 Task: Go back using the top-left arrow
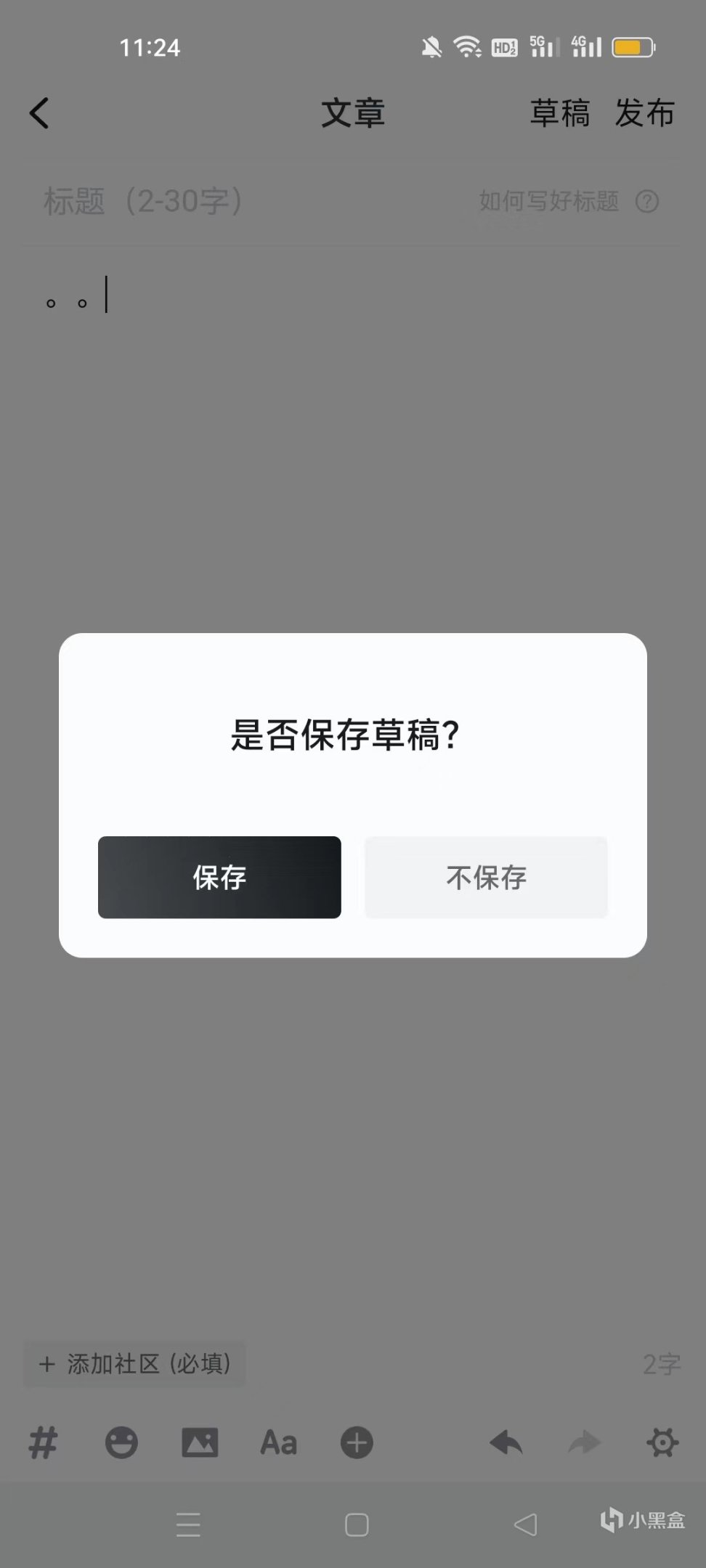tap(39, 113)
